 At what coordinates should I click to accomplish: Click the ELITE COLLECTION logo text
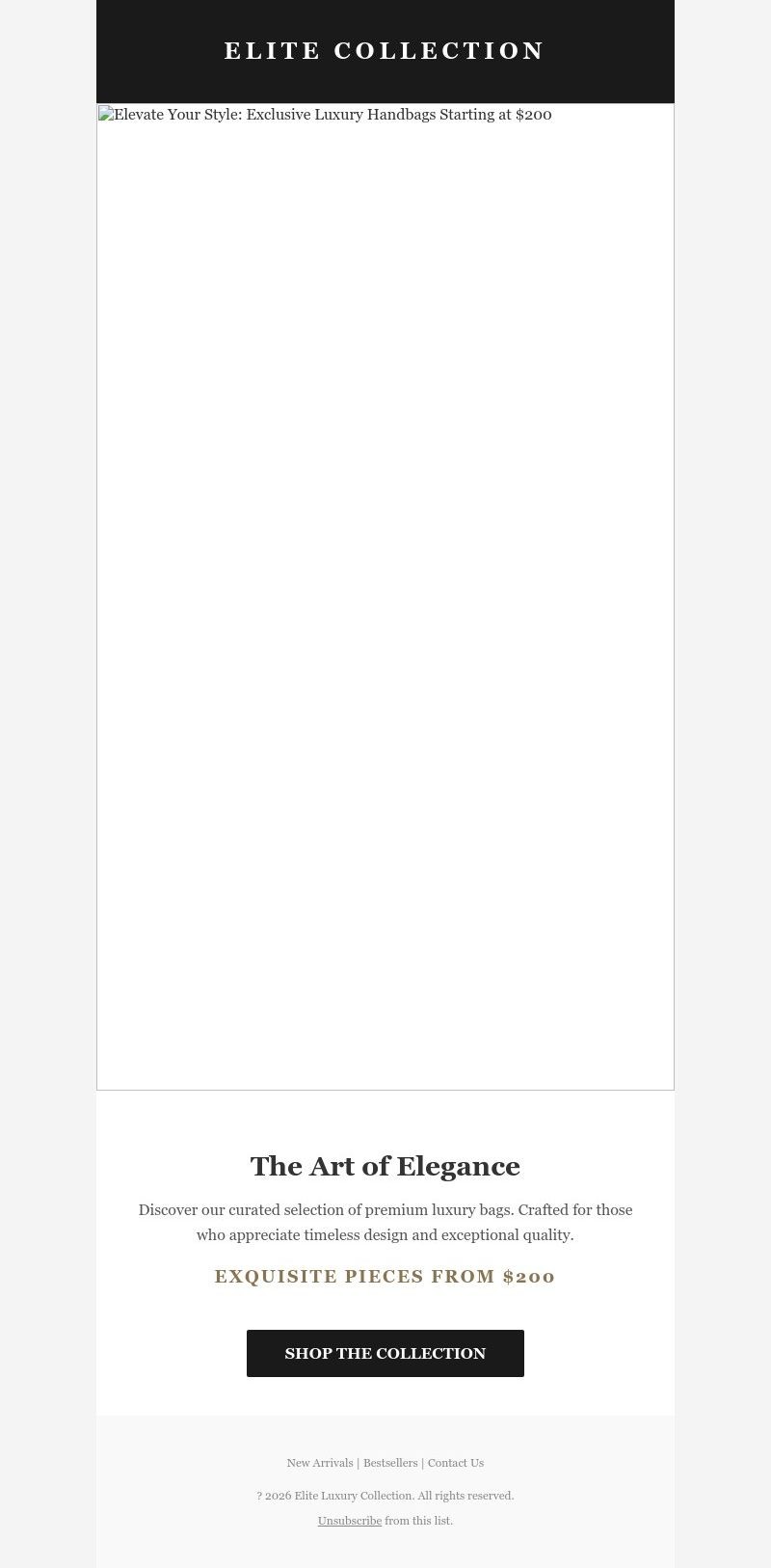[x=385, y=50]
